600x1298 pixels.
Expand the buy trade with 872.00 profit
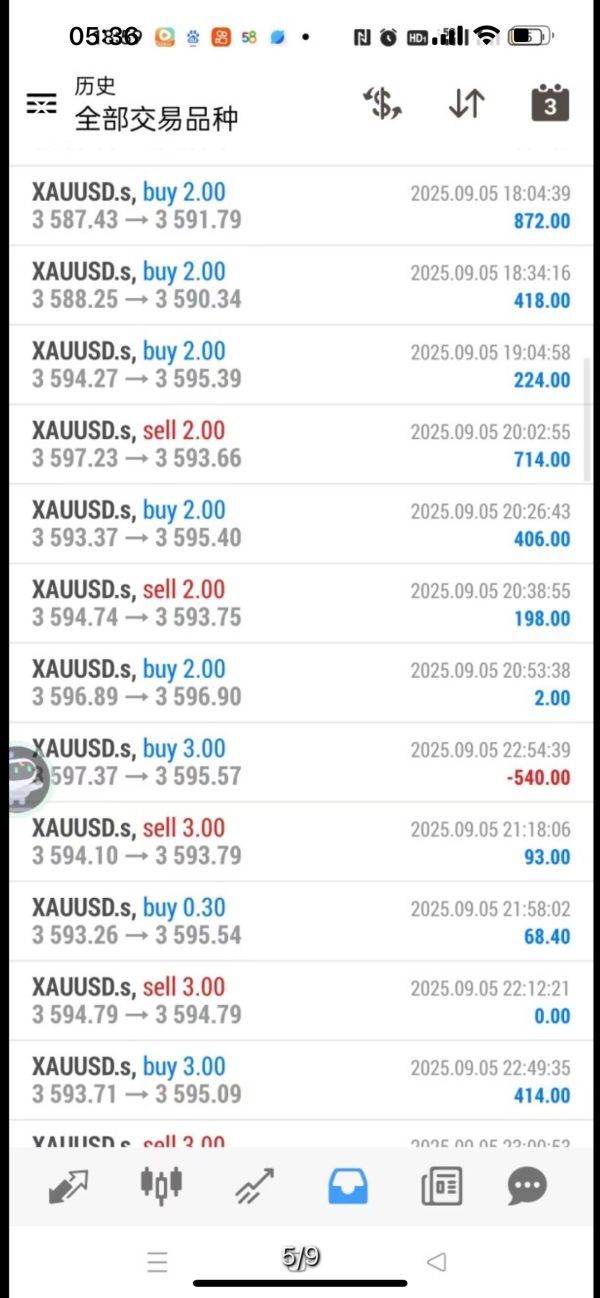pyautogui.click(x=300, y=205)
